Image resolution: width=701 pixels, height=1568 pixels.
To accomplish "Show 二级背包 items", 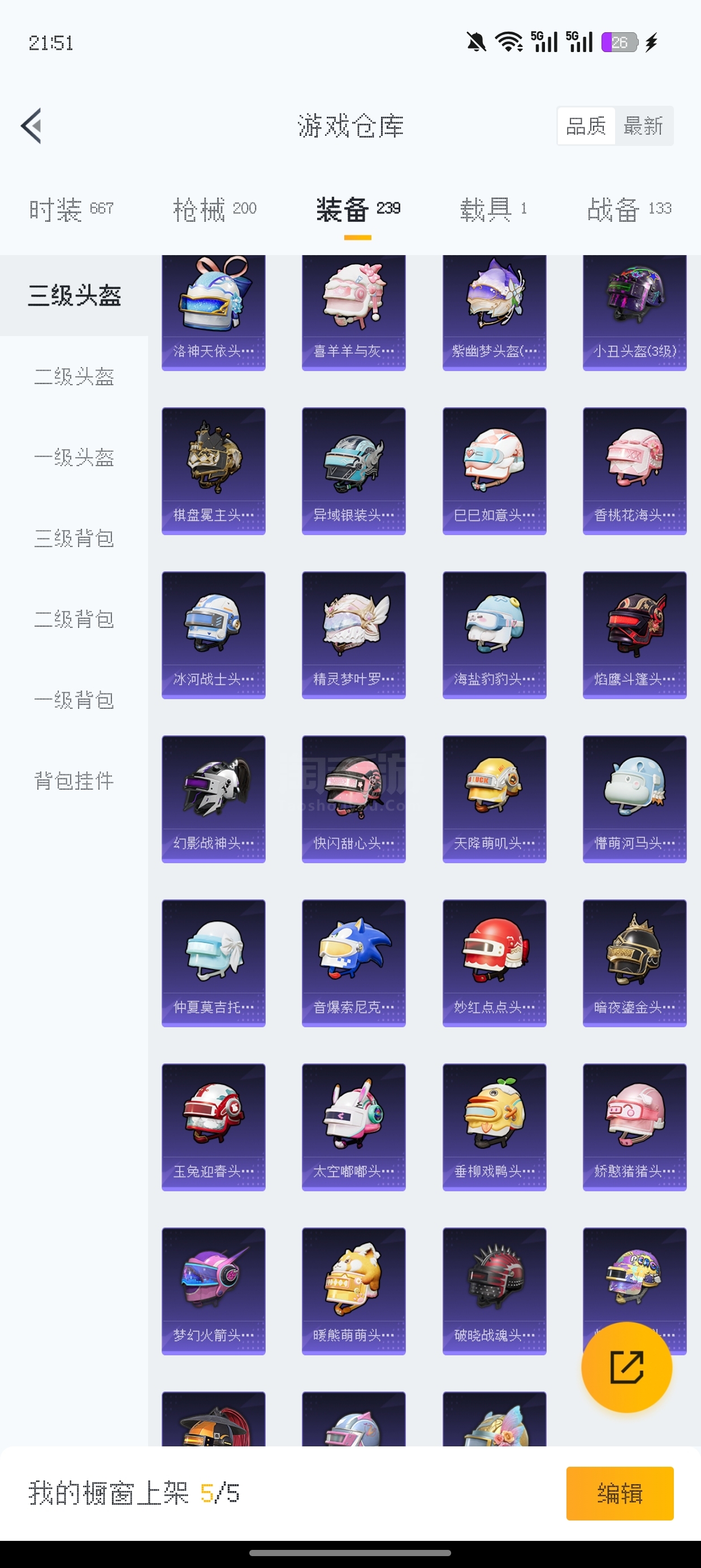I will [74, 619].
